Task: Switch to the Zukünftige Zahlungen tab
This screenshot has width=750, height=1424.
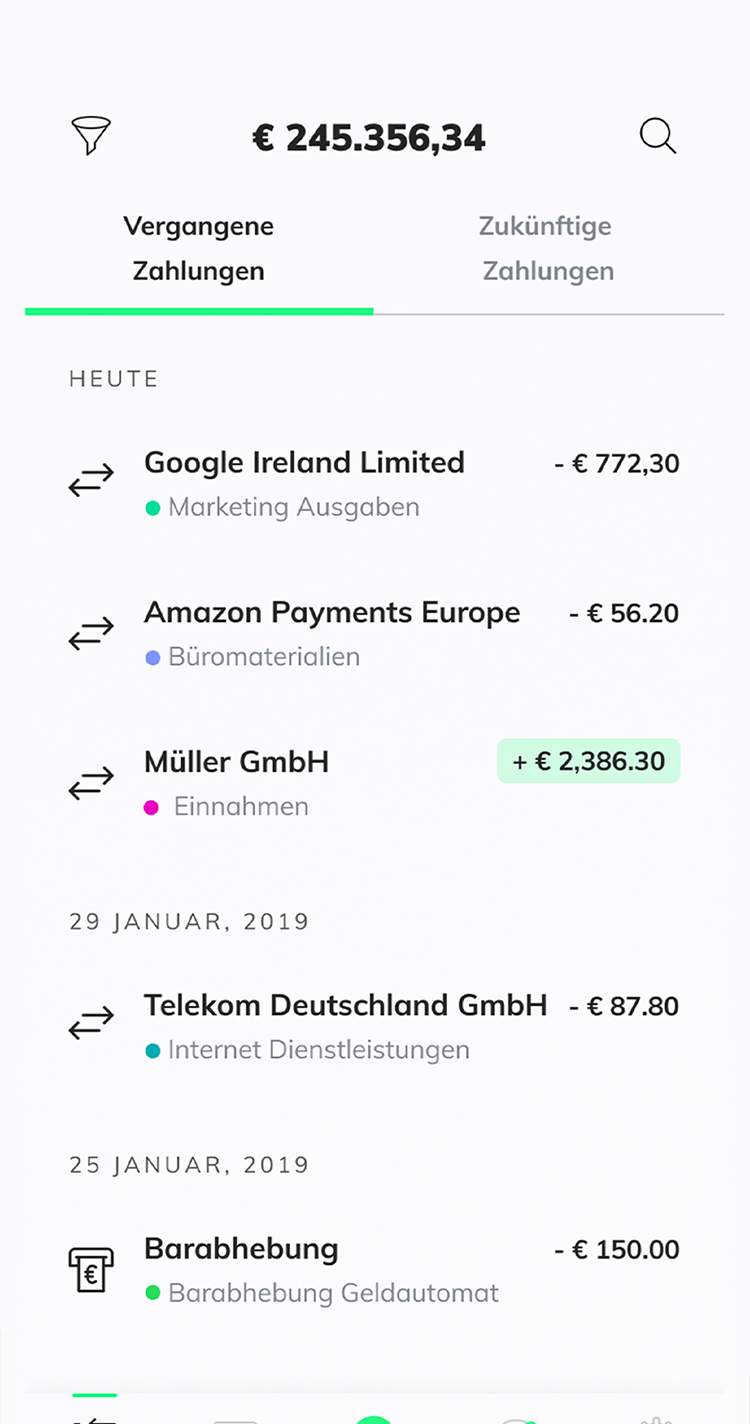Action: 547,248
